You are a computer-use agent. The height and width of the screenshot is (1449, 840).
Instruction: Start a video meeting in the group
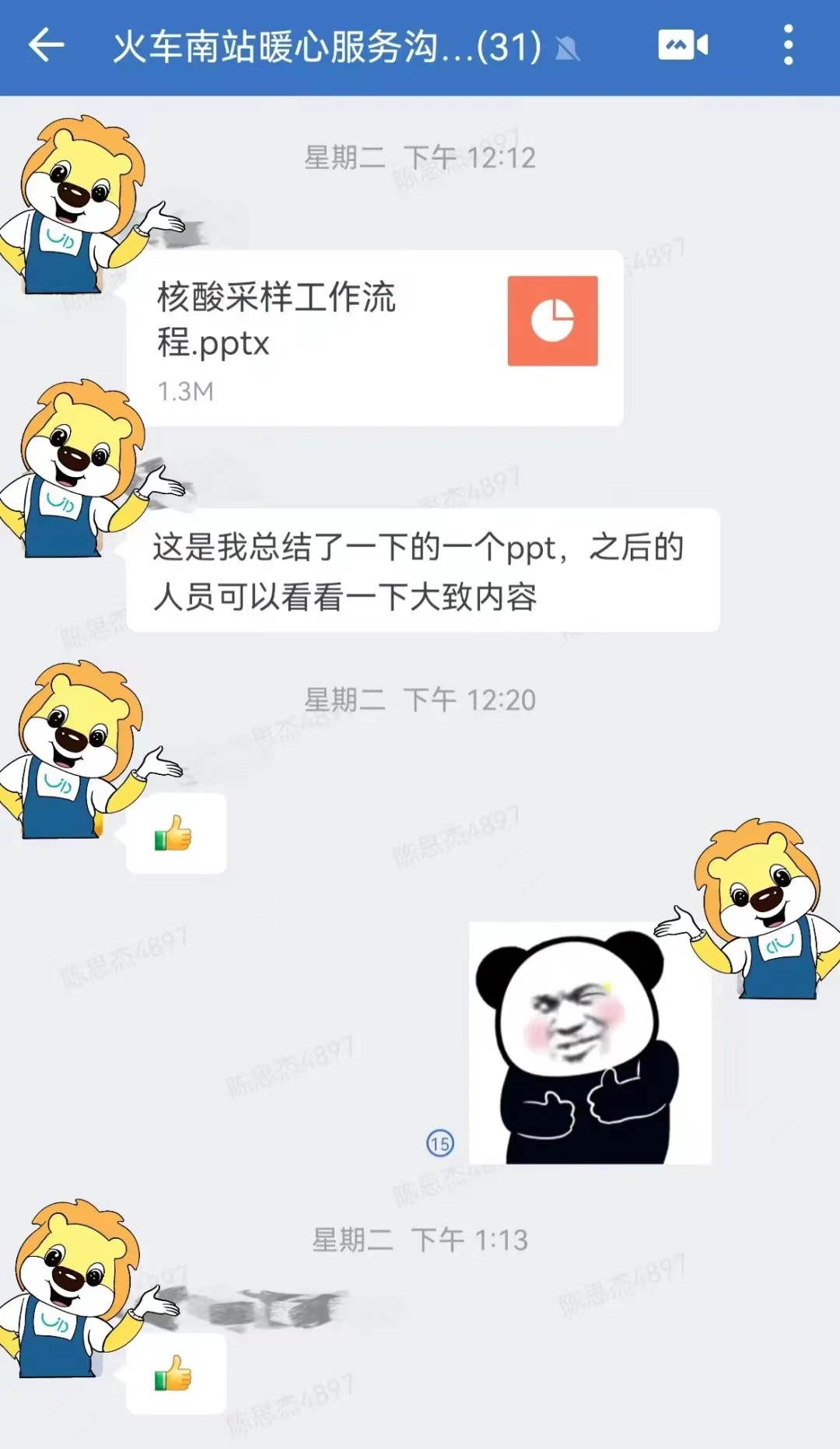tap(683, 45)
